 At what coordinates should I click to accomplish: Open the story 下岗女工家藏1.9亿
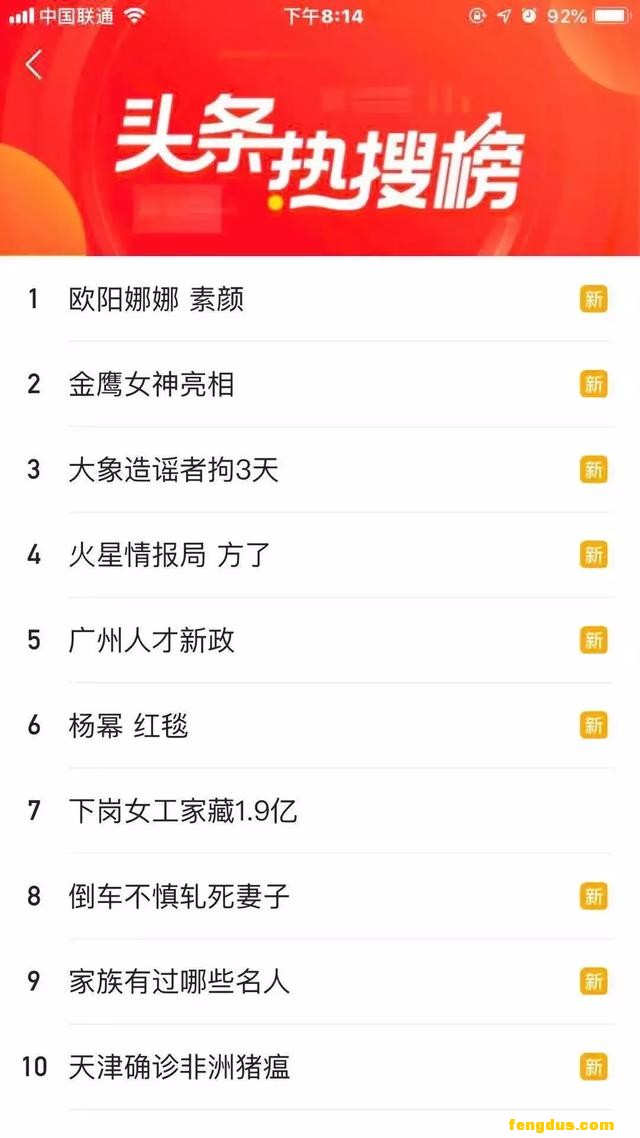[182, 811]
